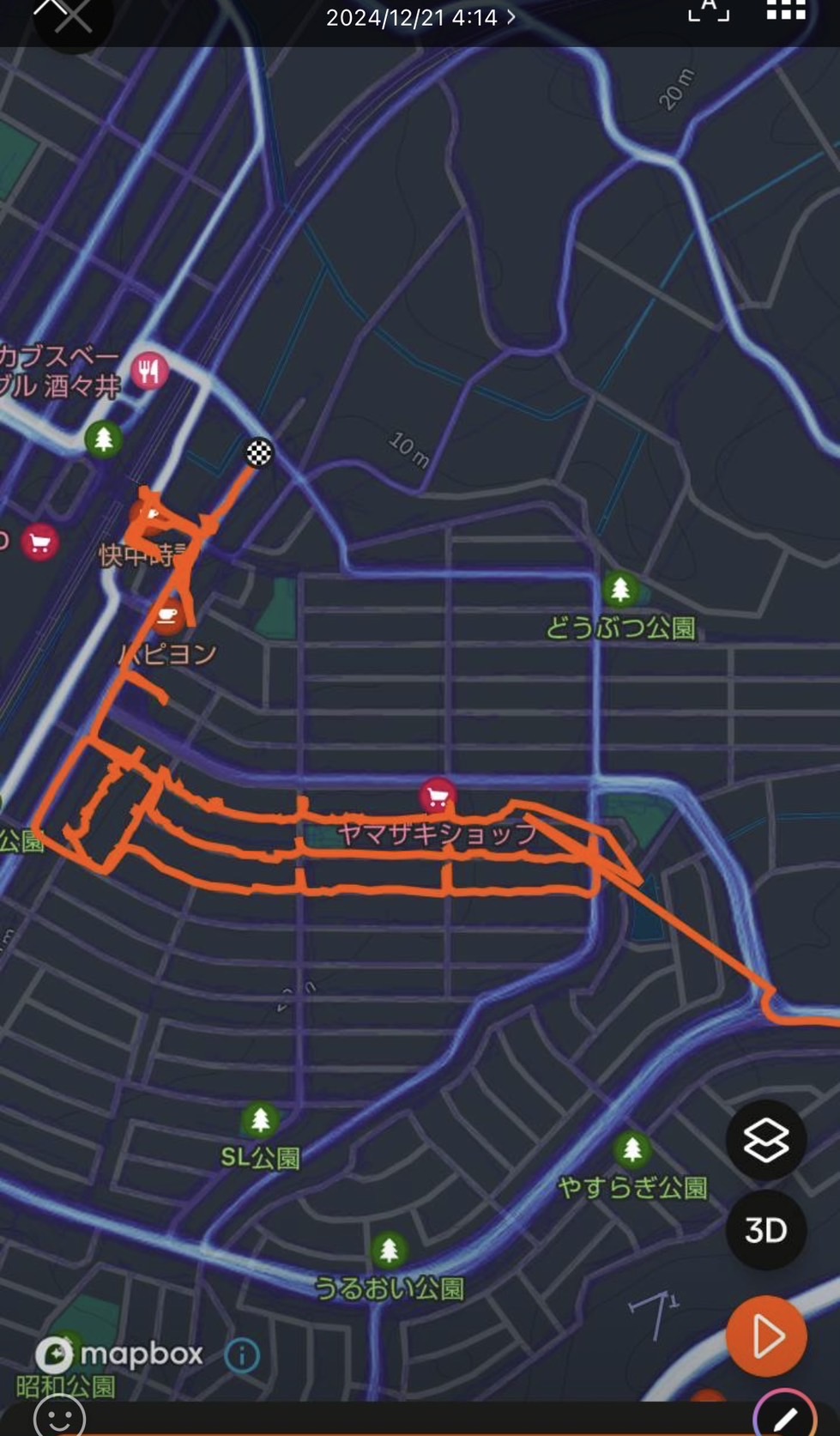Screen dimensions: 840x1436
Task: Open the 2024/12/21 4:14 date details
Action: point(420,17)
